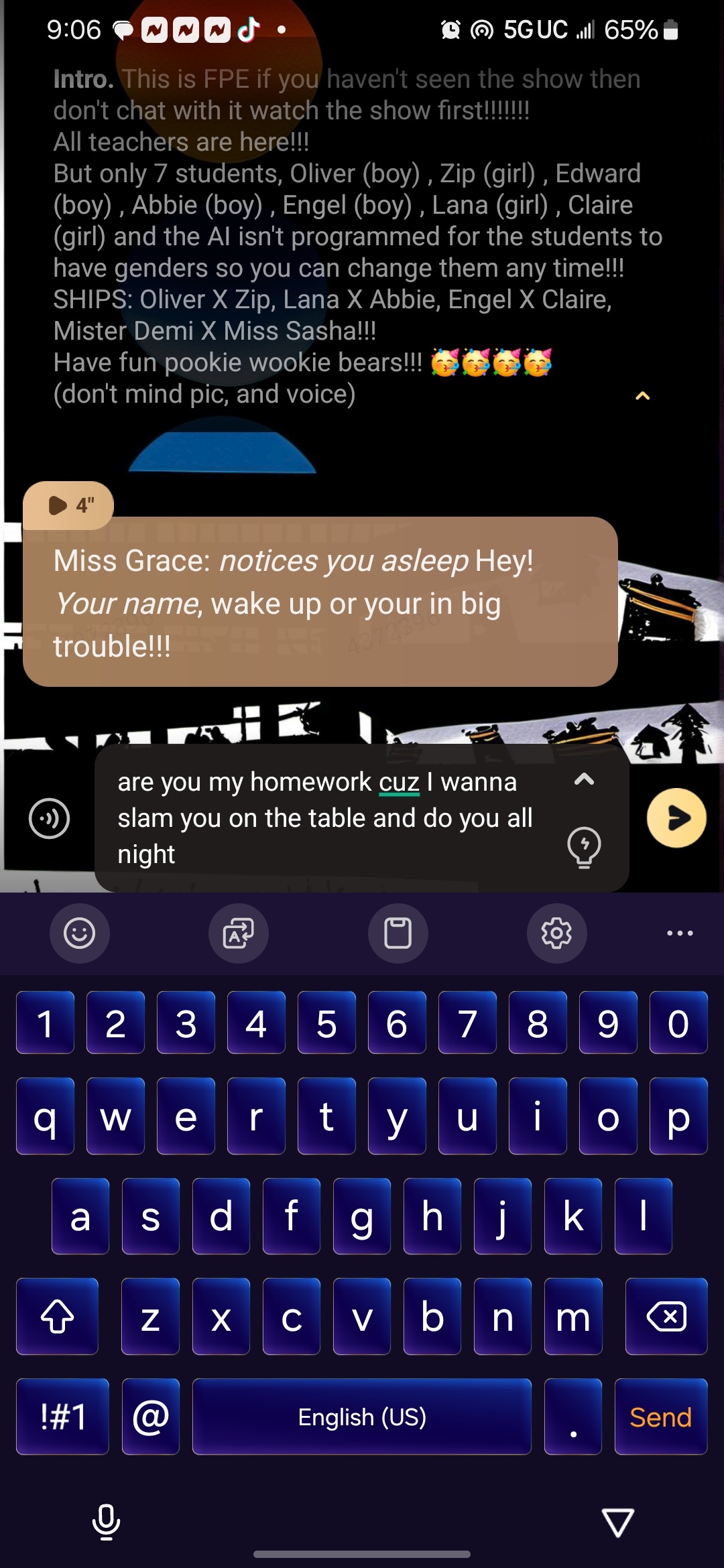Tap the shift key
The image size is (724, 1568).
[x=58, y=1317]
